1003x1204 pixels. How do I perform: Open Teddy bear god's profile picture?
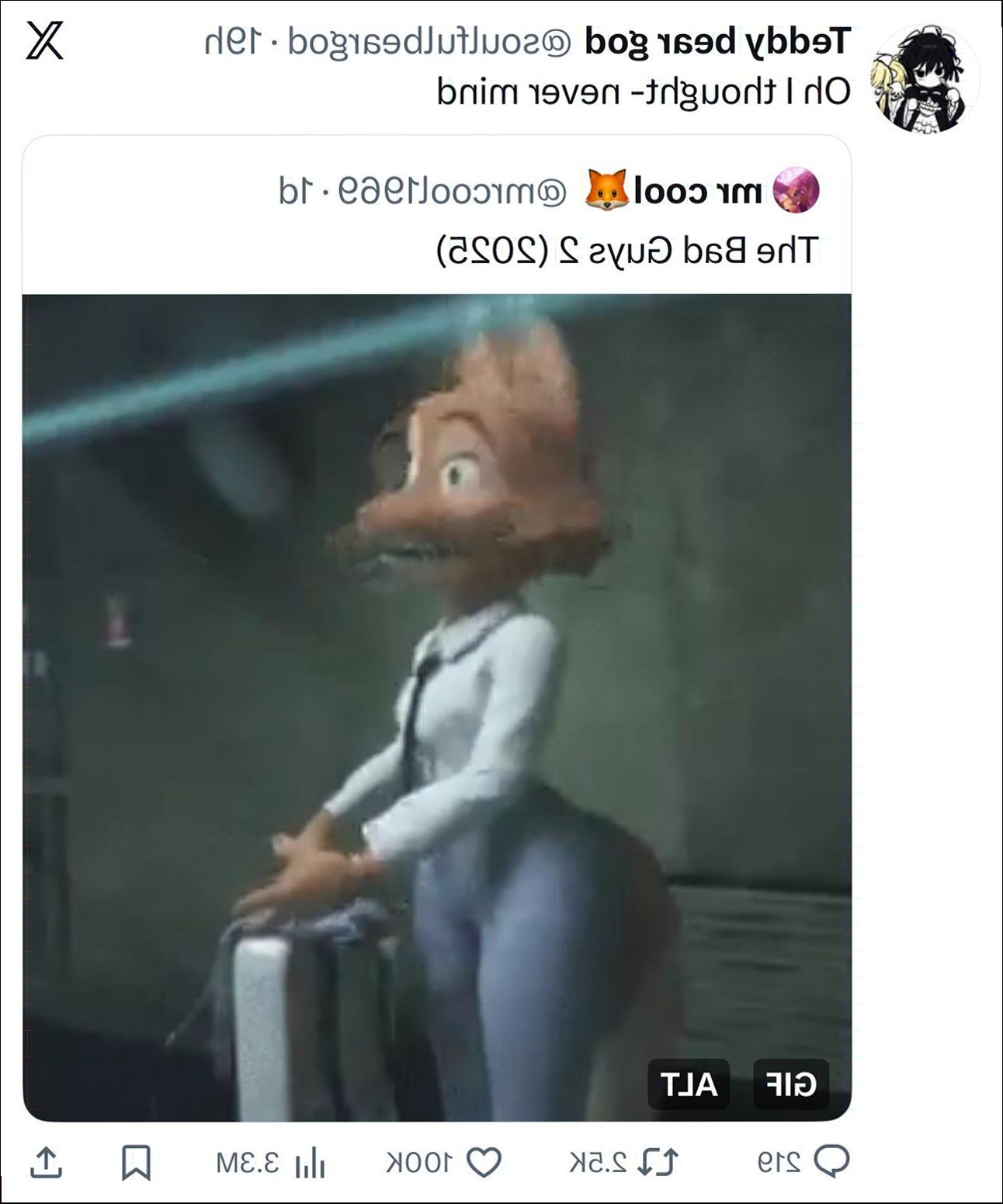tap(925, 78)
